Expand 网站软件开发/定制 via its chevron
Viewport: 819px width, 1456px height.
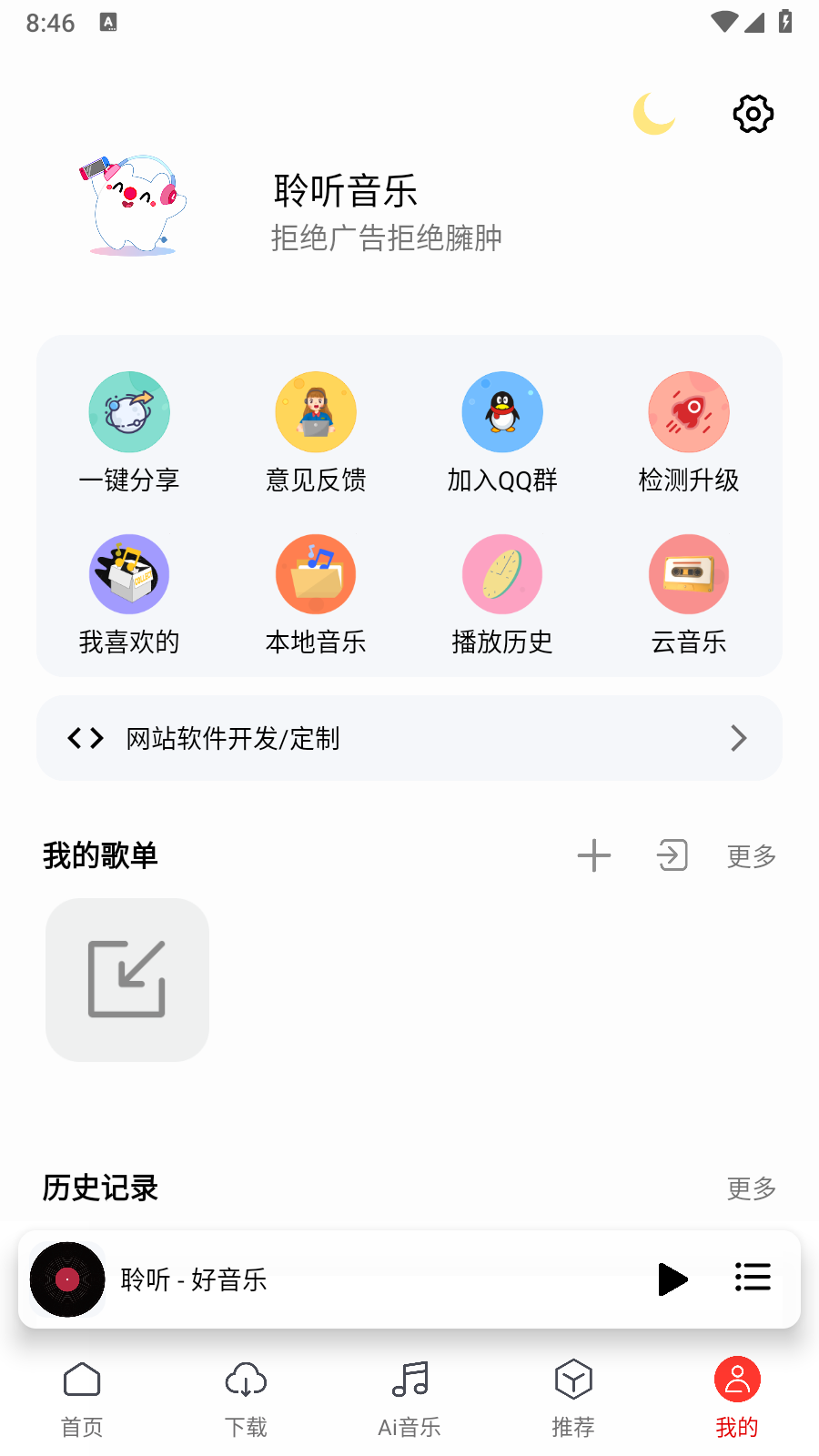click(739, 738)
